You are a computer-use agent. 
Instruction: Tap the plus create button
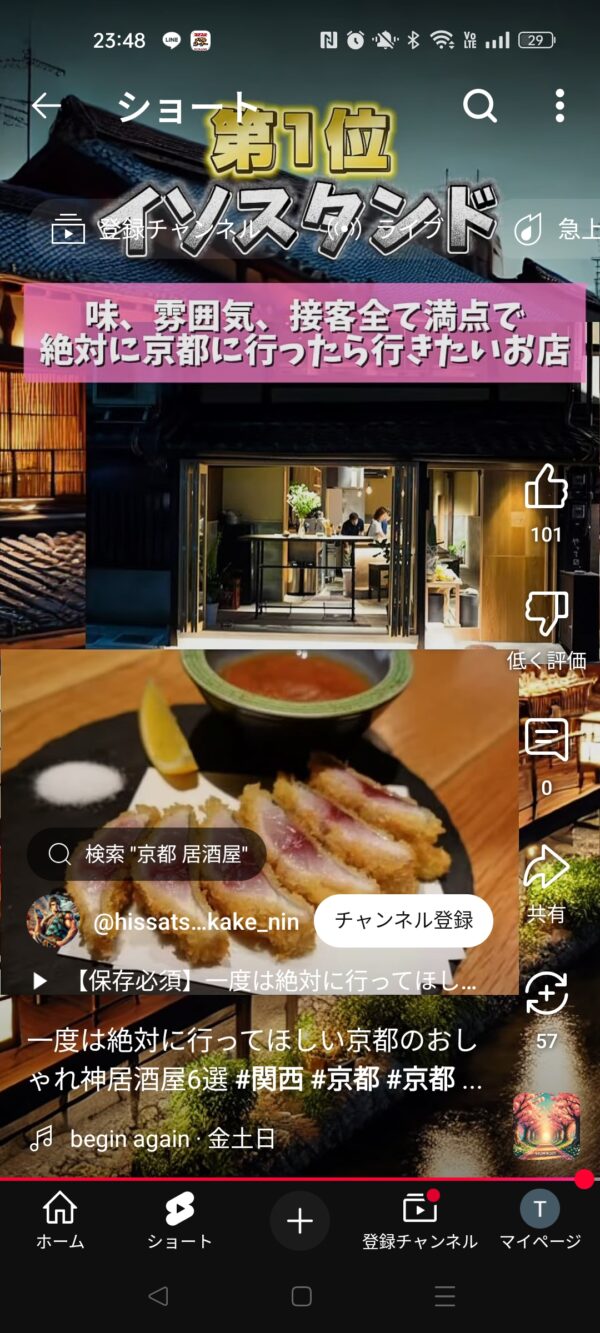(300, 1221)
